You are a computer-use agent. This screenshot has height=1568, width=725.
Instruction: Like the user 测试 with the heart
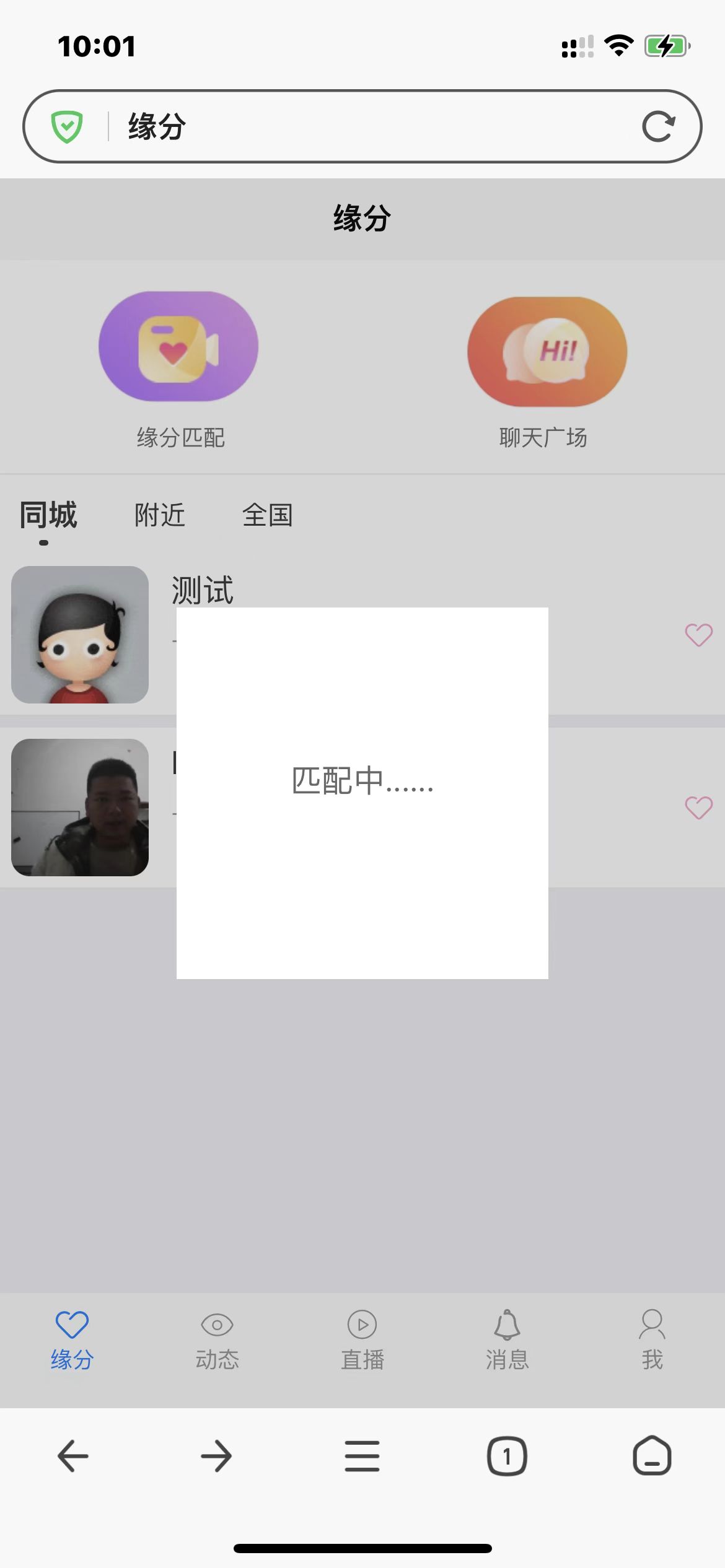pos(698,635)
